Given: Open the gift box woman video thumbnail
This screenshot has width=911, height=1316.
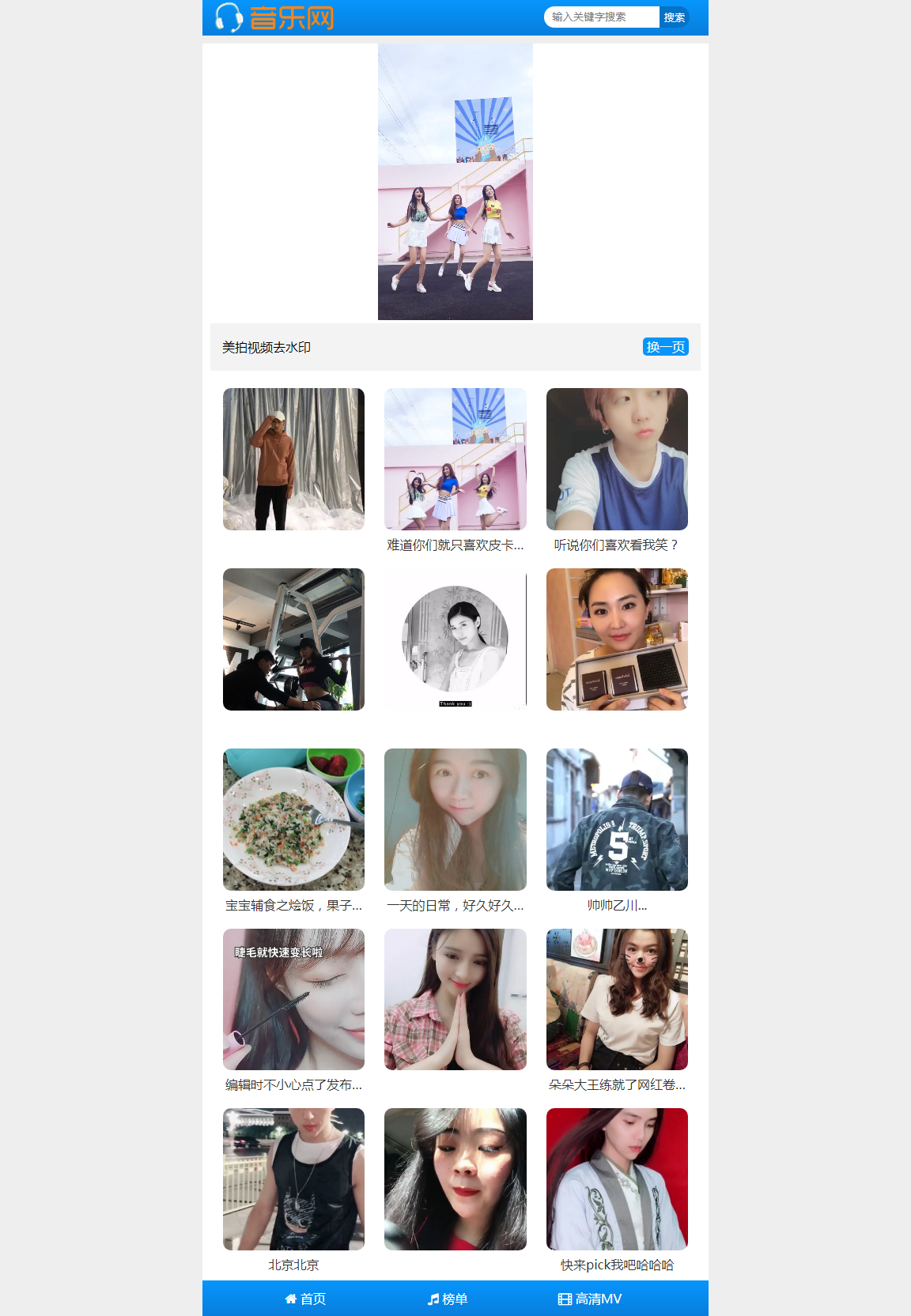Looking at the screenshot, I should (617, 639).
